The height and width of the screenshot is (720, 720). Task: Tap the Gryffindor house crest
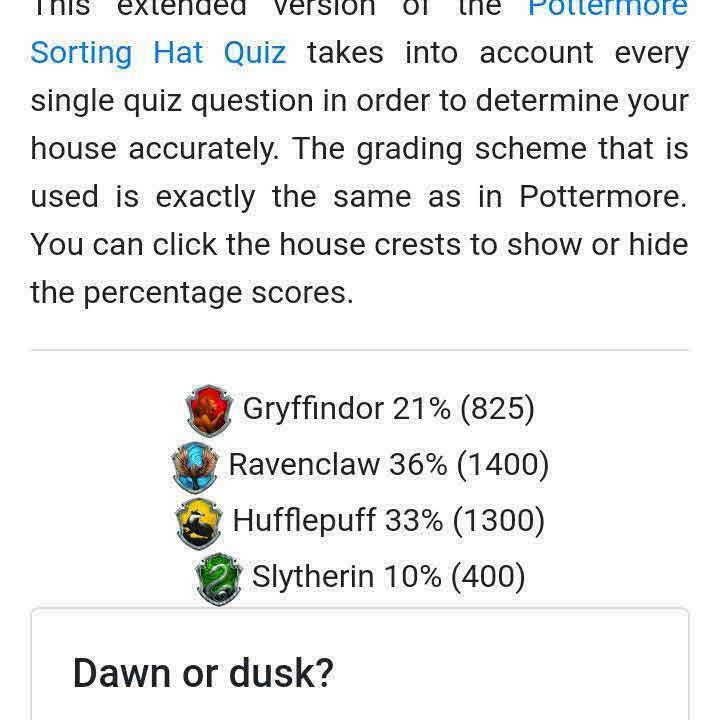click(x=209, y=408)
